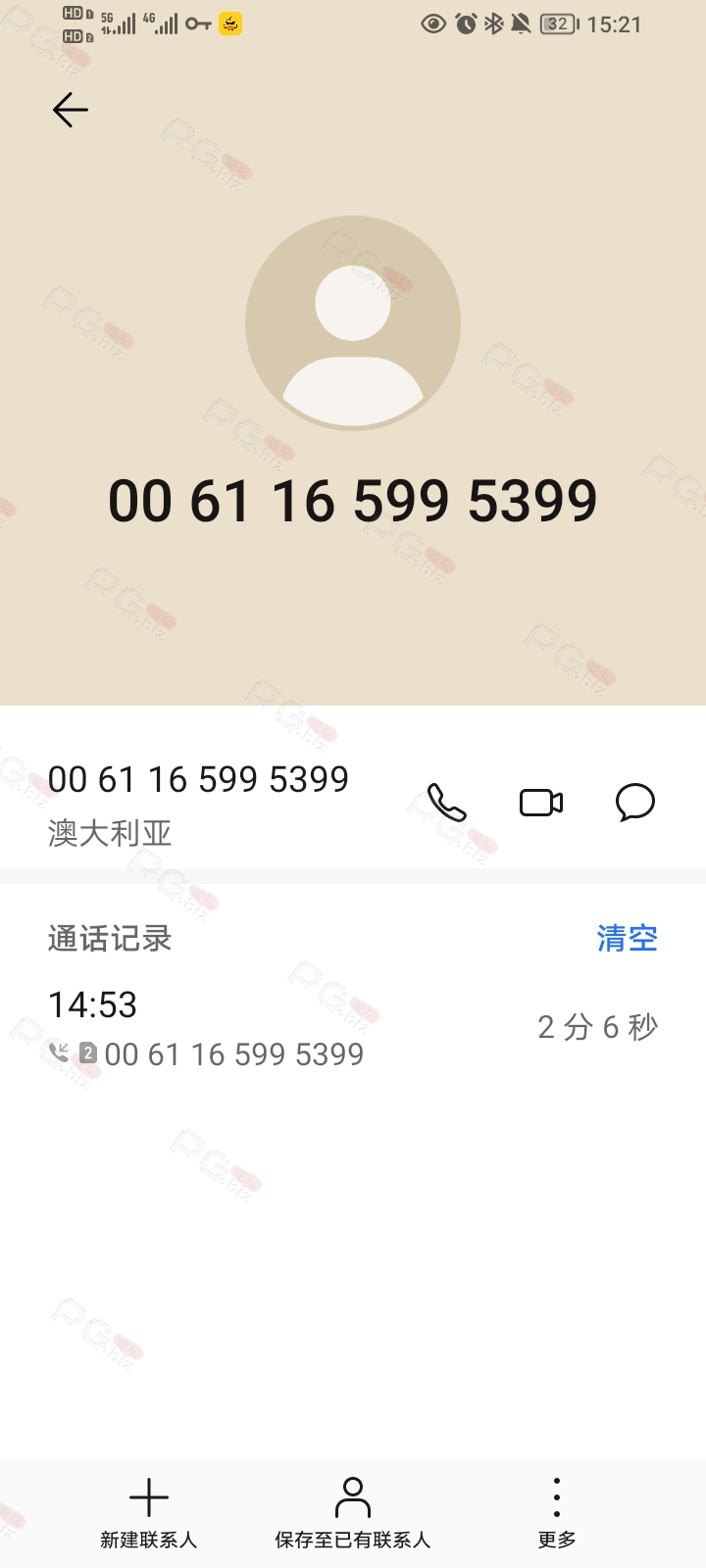Go back using the top-left arrow
The height and width of the screenshot is (1568, 706).
pos(71,110)
